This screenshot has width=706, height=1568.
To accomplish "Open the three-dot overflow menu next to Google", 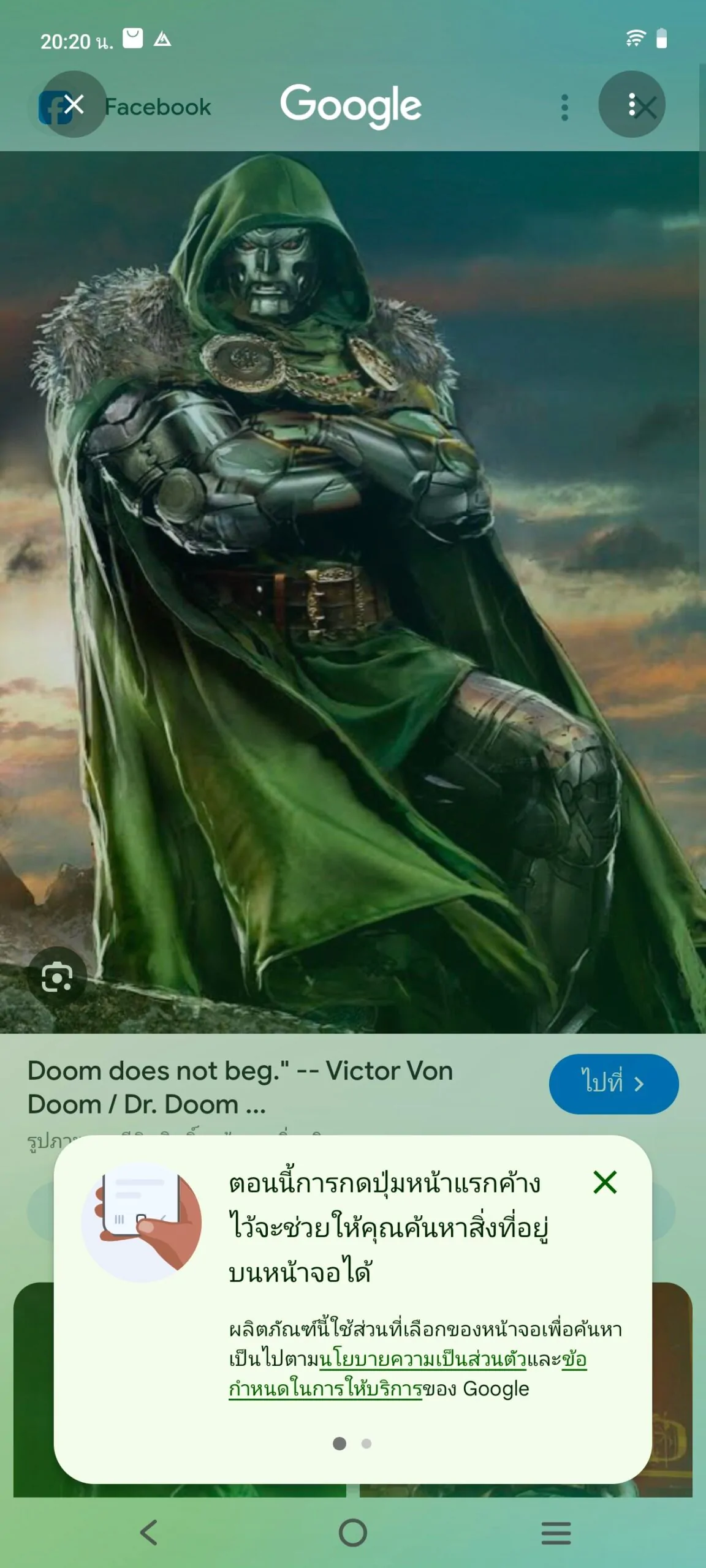I will [x=565, y=108].
